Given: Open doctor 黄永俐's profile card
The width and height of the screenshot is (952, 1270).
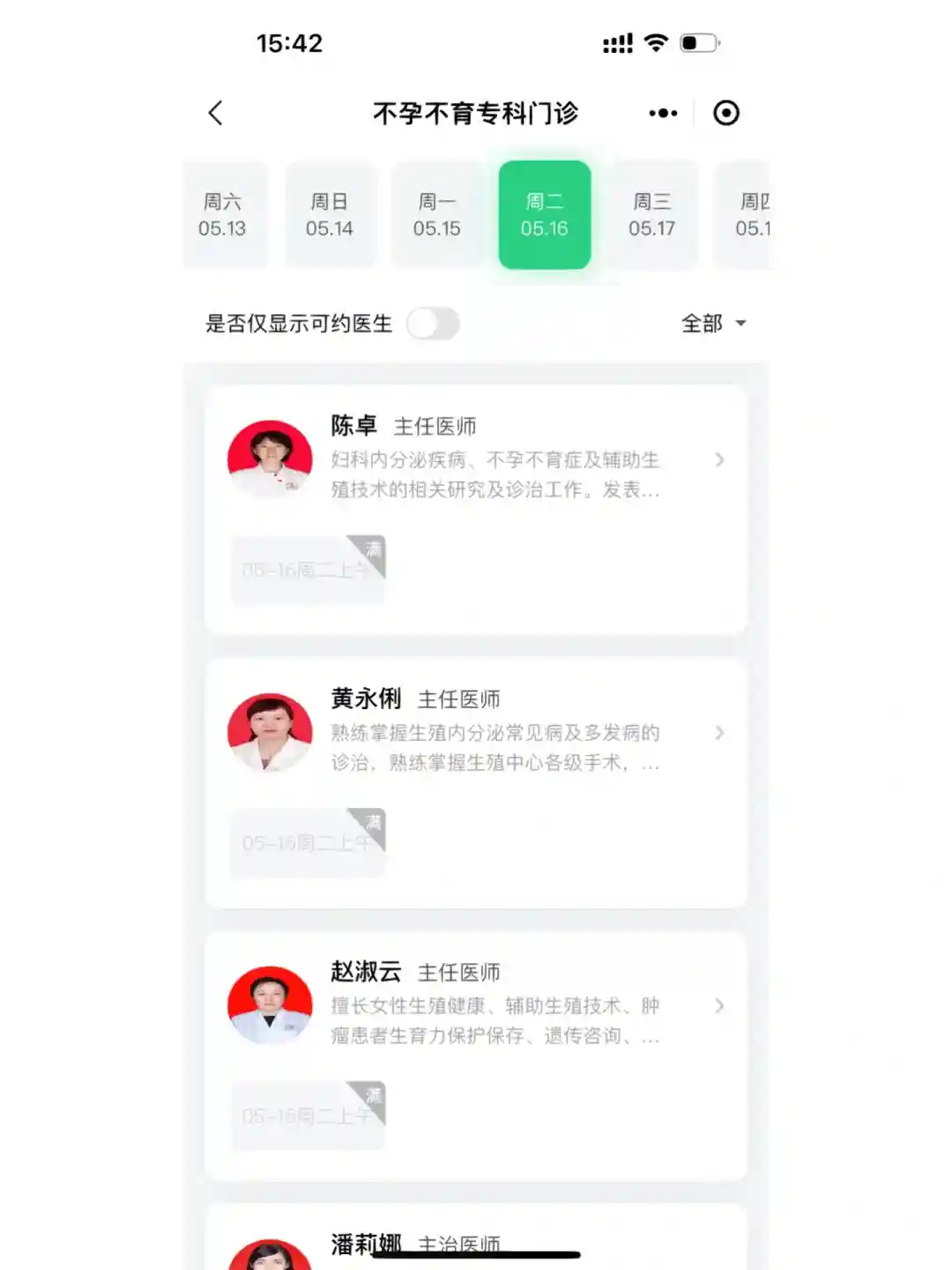Looking at the screenshot, I should coord(494,733).
